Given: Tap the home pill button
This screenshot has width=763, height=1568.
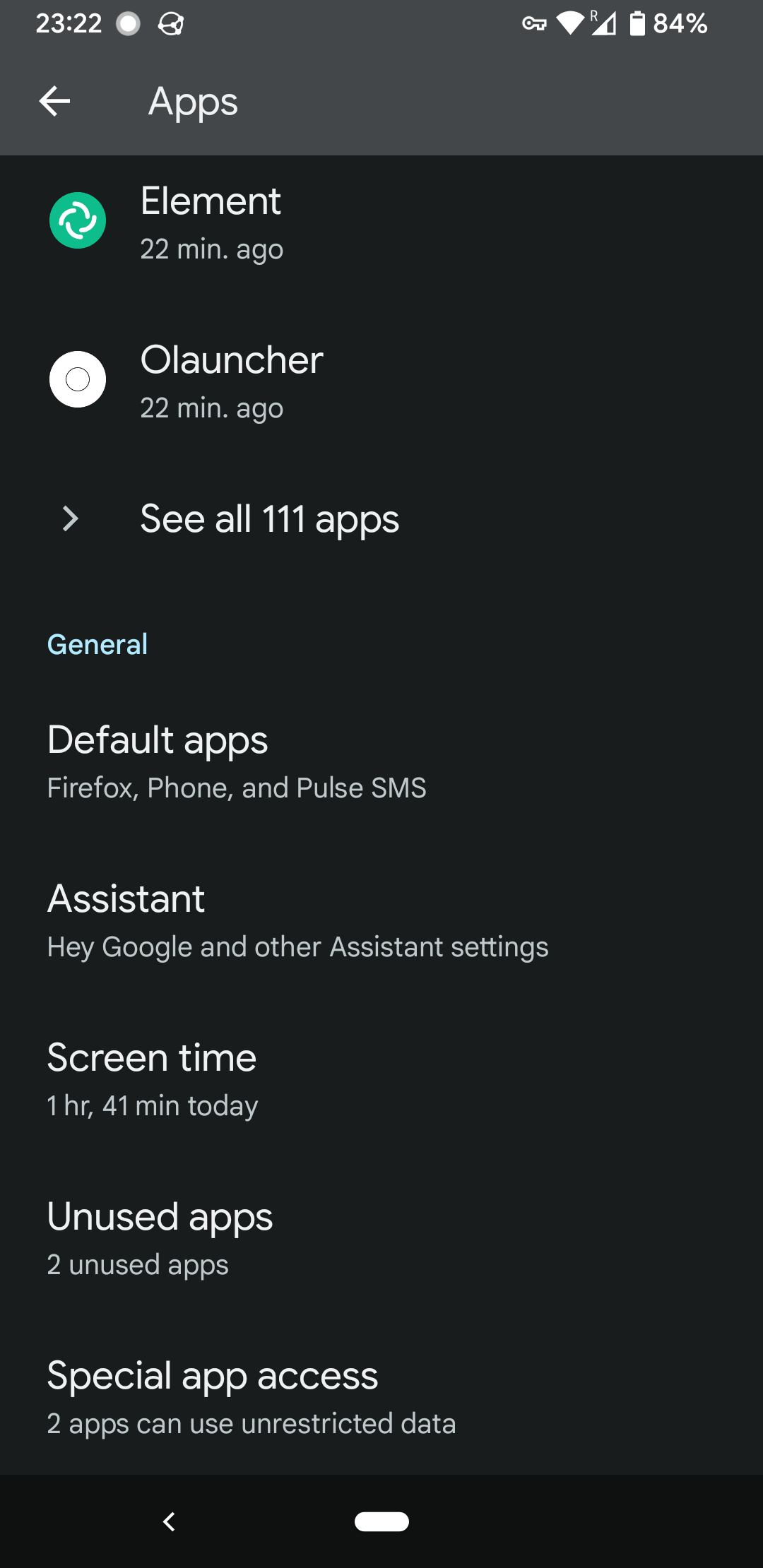Looking at the screenshot, I should coord(381,1521).
